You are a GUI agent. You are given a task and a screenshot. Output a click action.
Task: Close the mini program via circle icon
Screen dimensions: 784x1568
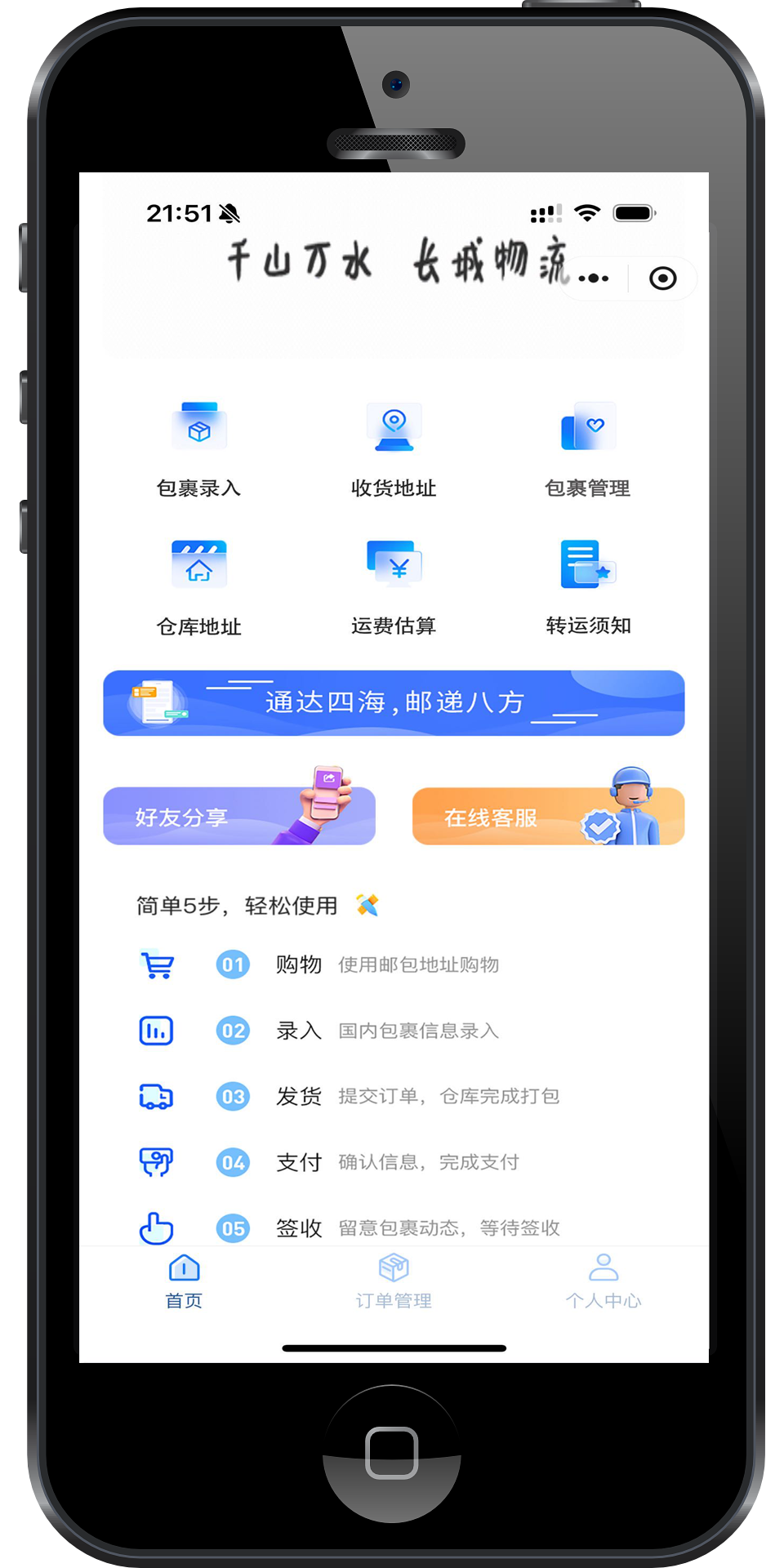pyautogui.click(x=662, y=278)
